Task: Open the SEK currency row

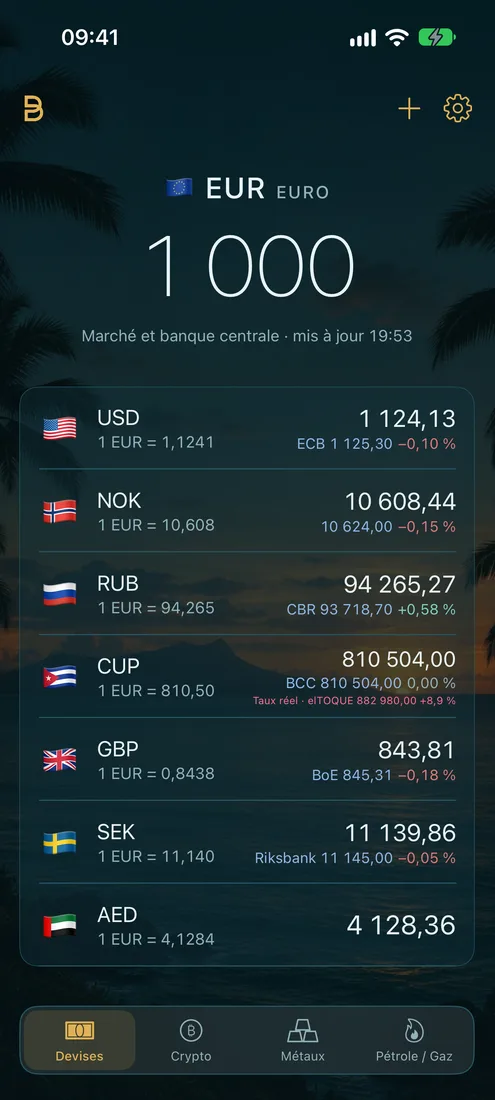Action: coord(248,843)
